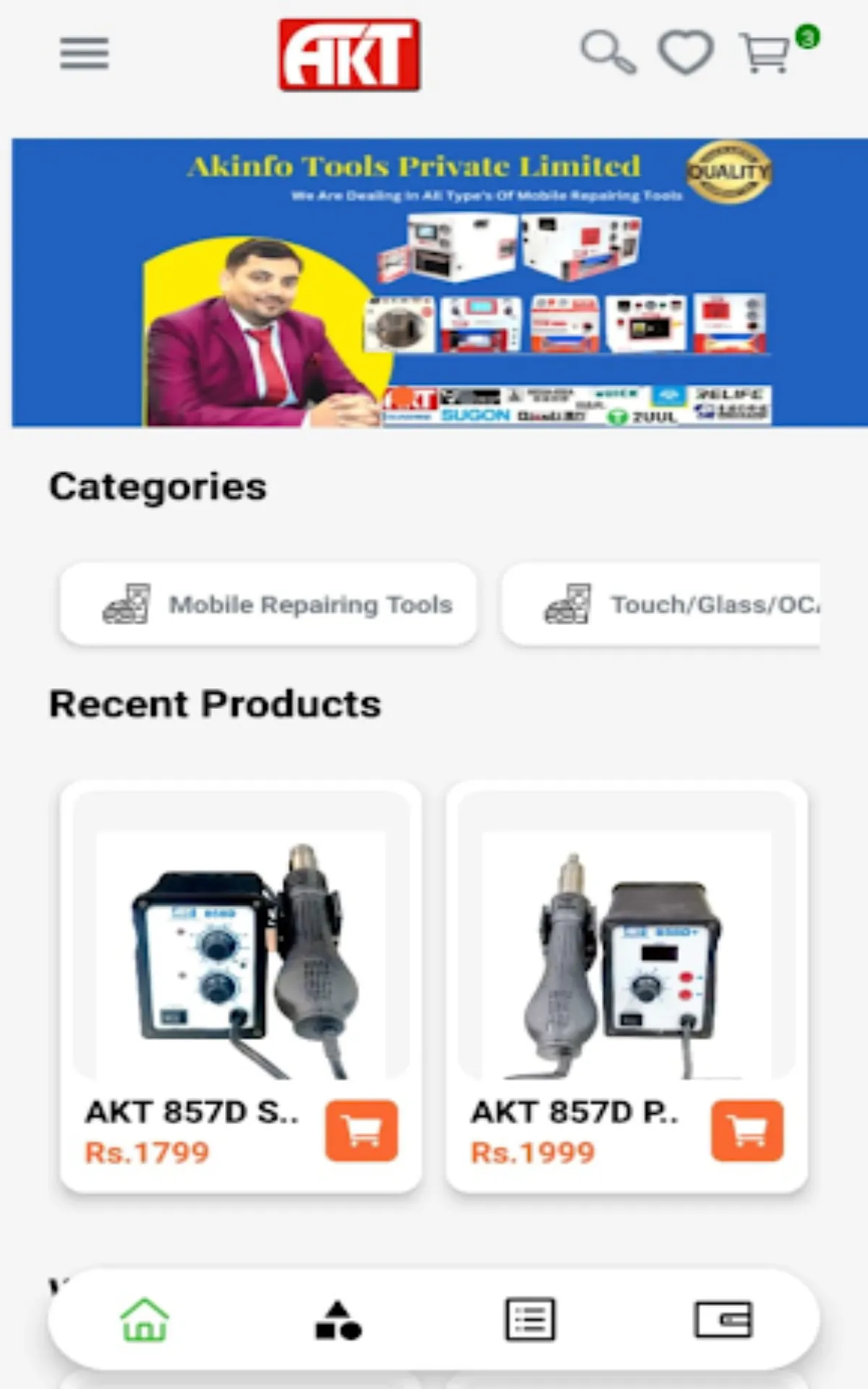This screenshot has width=868, height=1389.
Task: Browse the Mobile Repairing Tools category
Action: tap(268, 605)
